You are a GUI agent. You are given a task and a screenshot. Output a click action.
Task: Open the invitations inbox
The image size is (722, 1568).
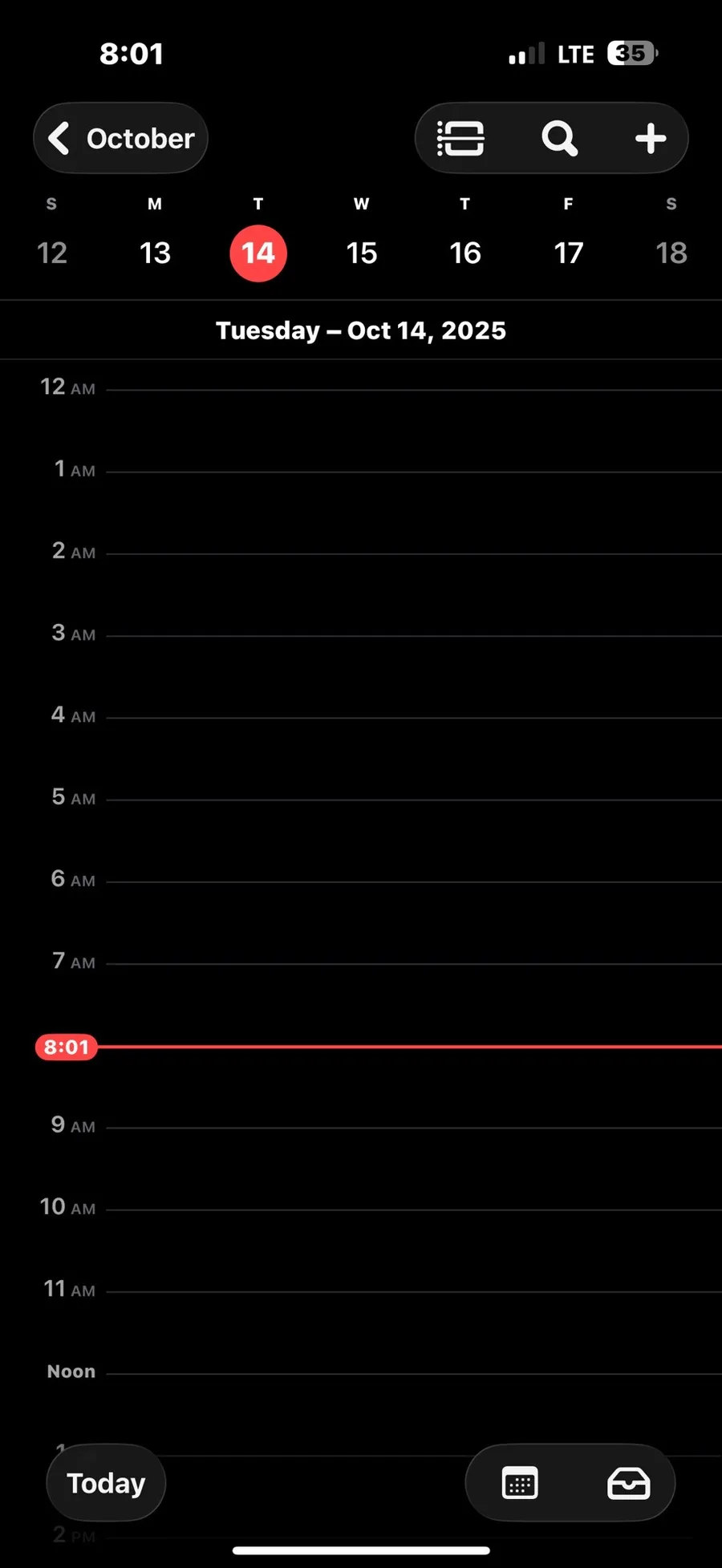[x=628, y=1483]
